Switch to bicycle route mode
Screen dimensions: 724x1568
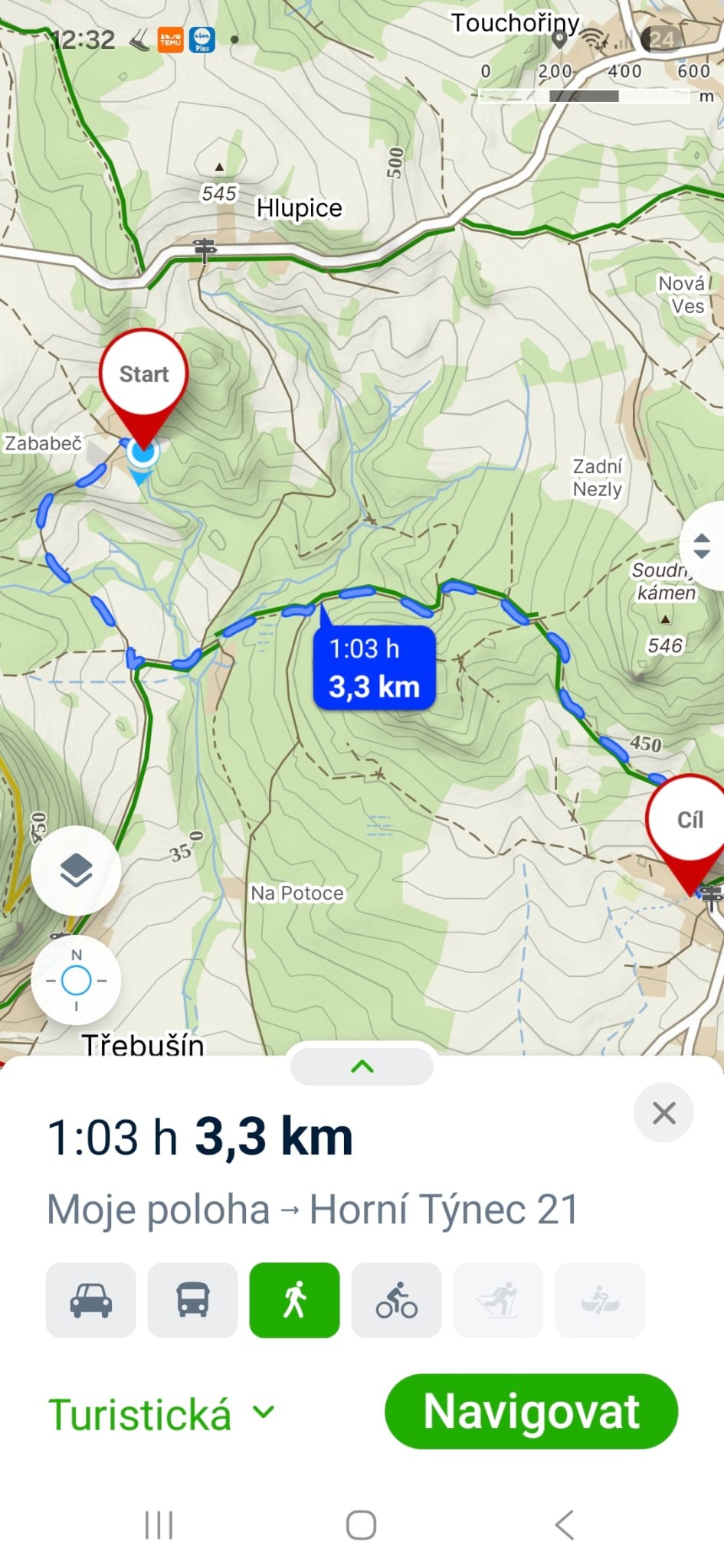(x=396, y=1300)
